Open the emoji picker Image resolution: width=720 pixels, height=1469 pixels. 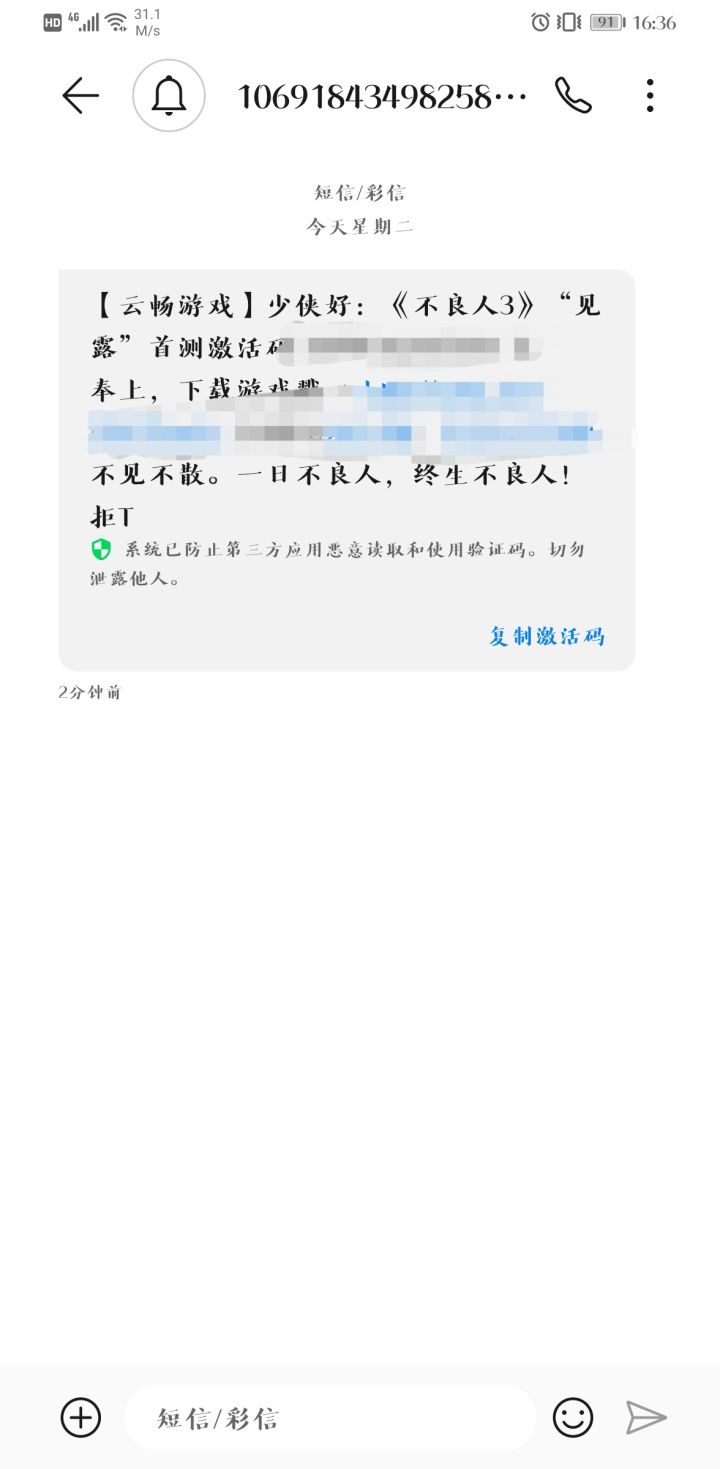pyautogui.click(x=573, y=1417)
